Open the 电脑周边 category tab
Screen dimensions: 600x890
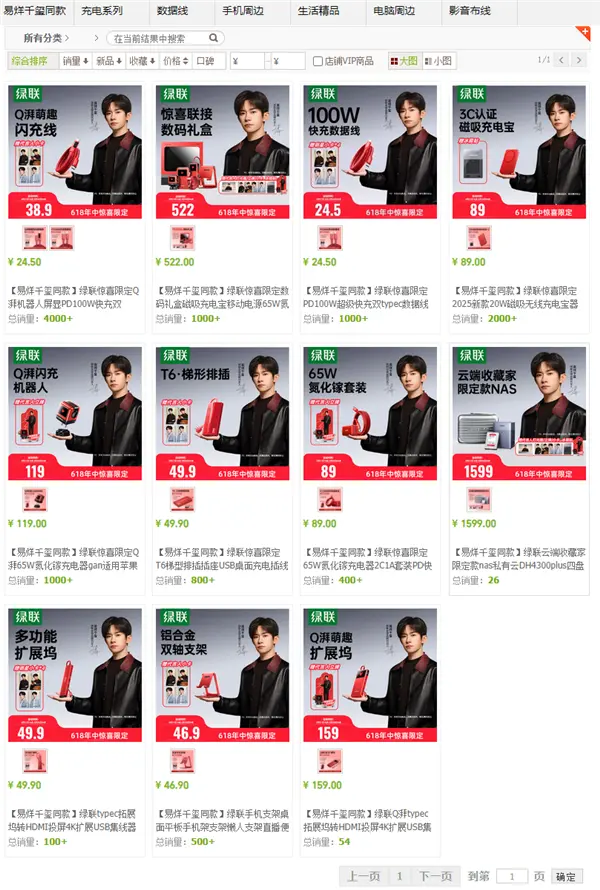[391, 11]
